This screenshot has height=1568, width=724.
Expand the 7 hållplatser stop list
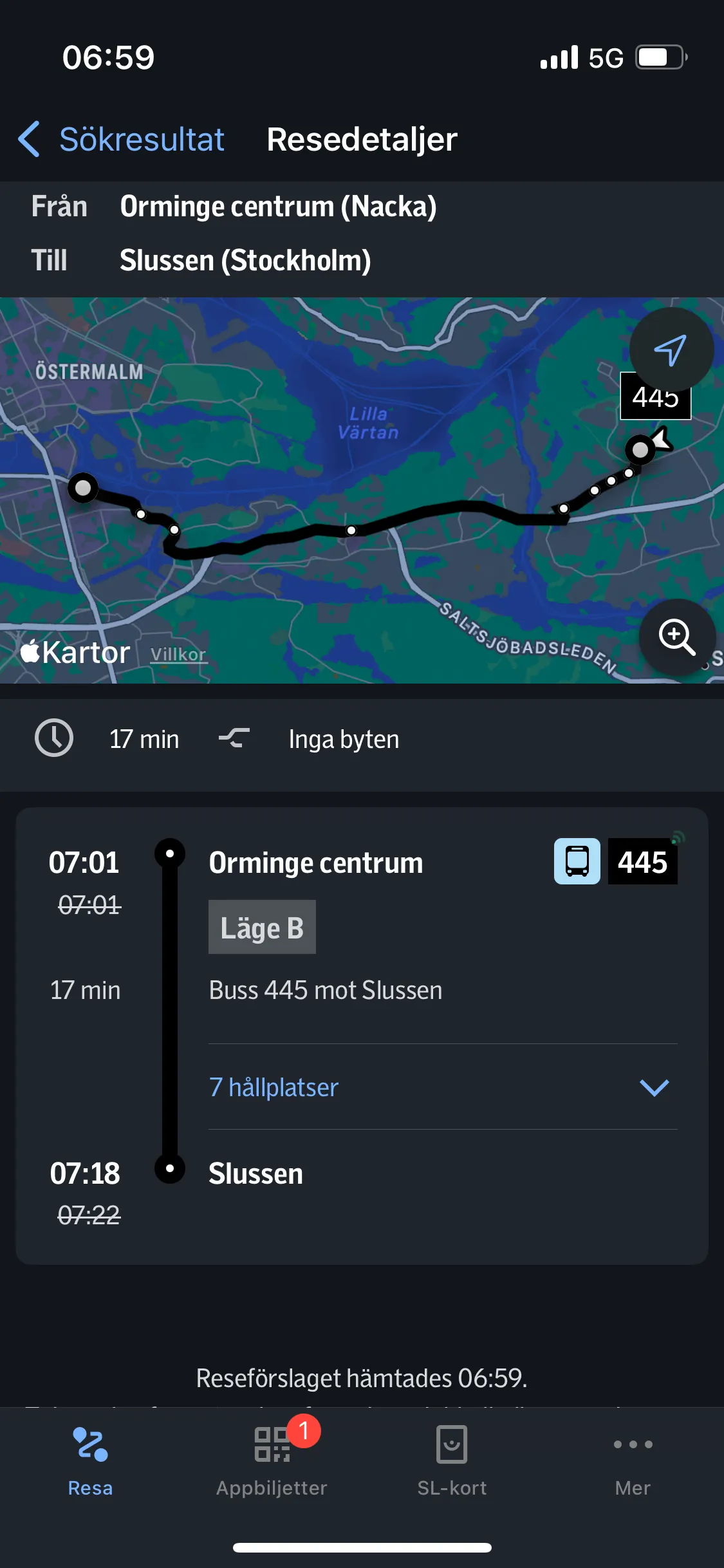coord(443,1087)
